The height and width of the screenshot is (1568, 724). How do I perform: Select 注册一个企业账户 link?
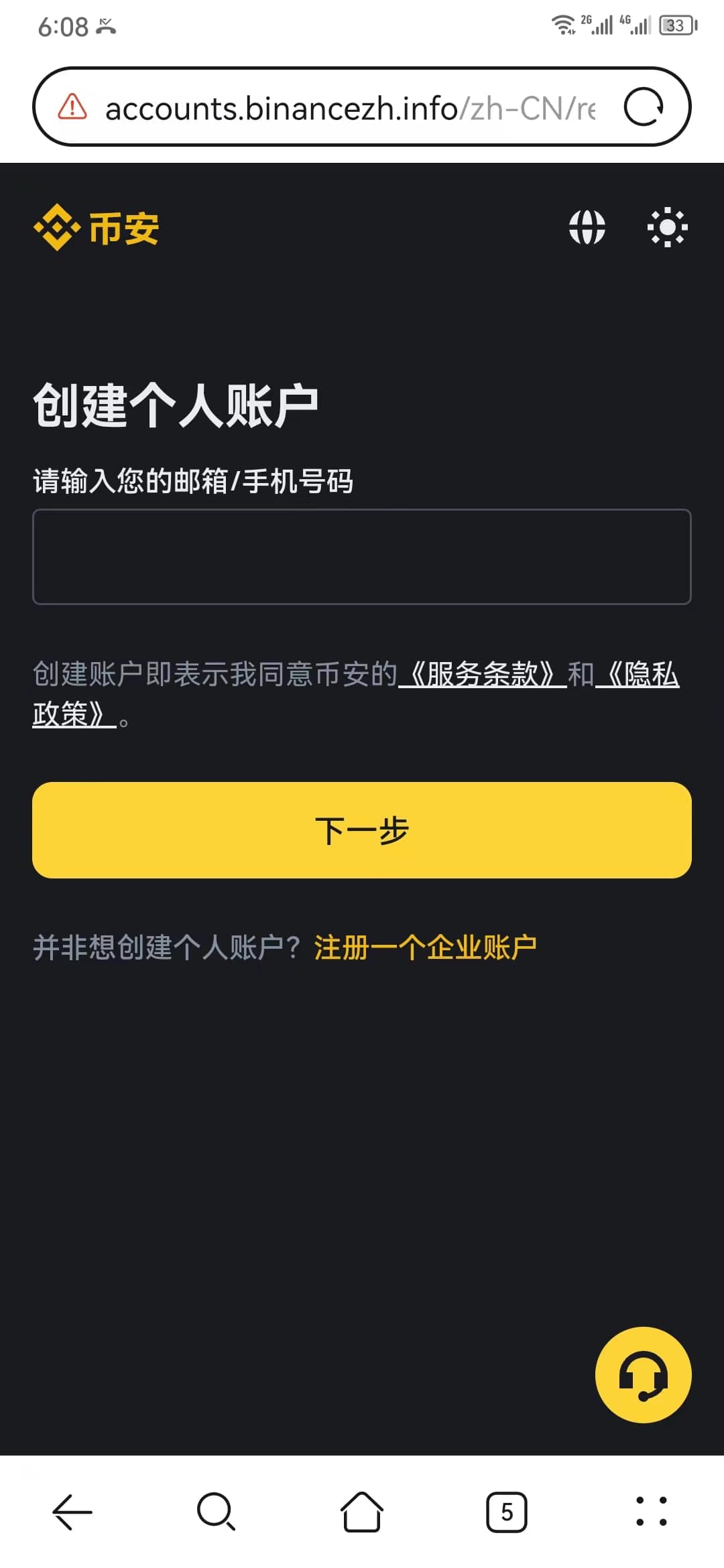(425, 948)
